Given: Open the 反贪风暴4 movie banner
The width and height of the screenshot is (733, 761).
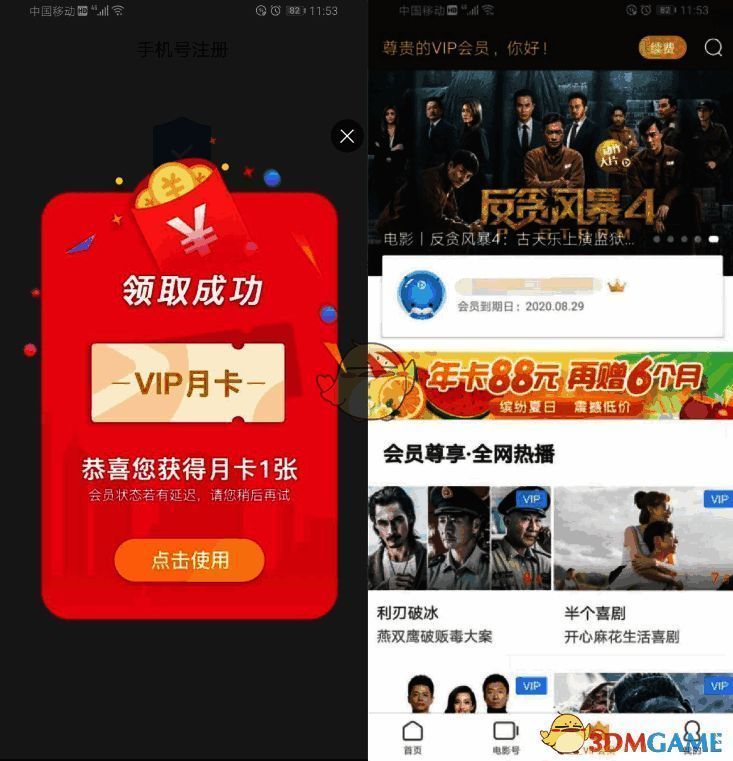Looking at the screenshot, I should [550, 160].
